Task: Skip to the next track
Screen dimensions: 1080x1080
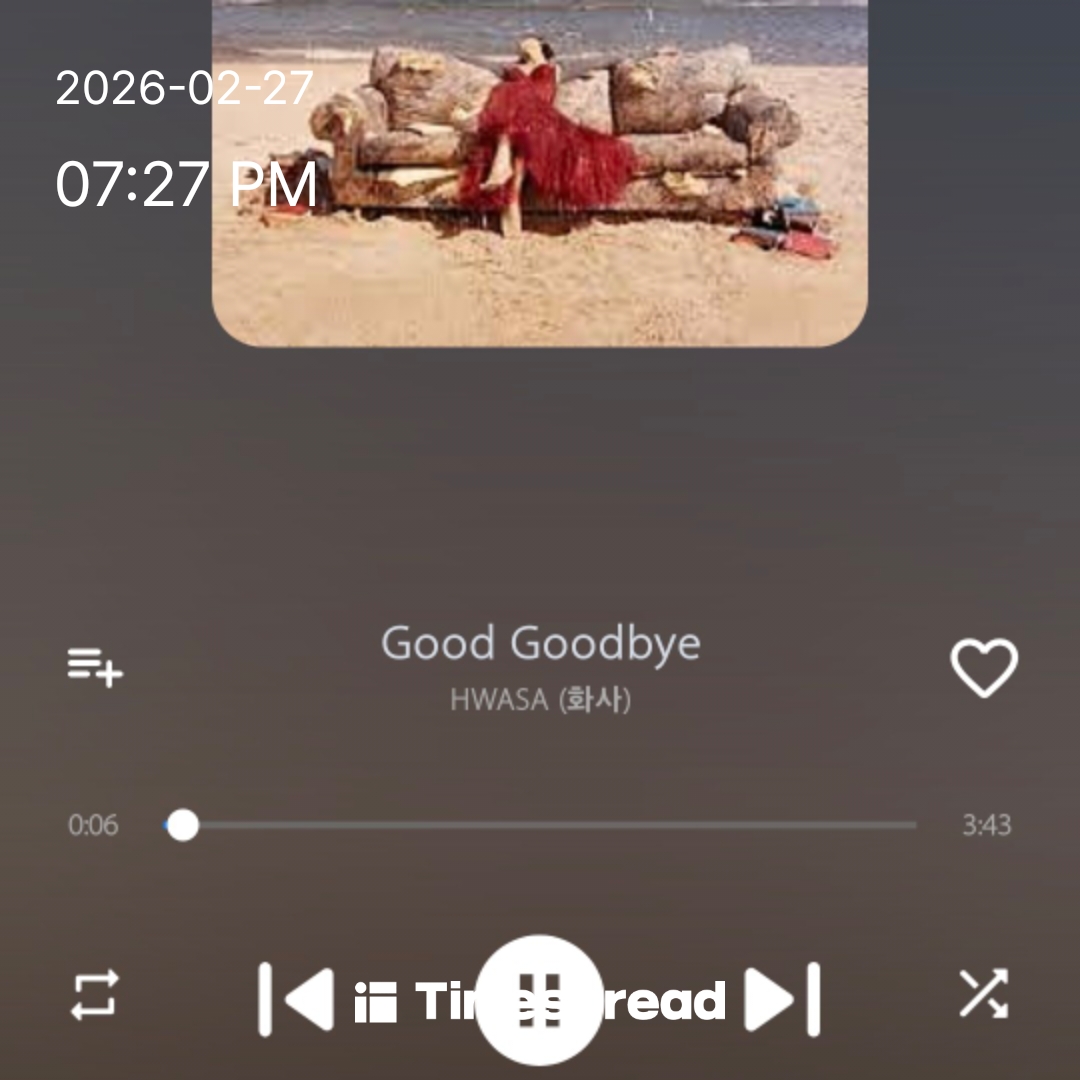Action: [782, 999]
